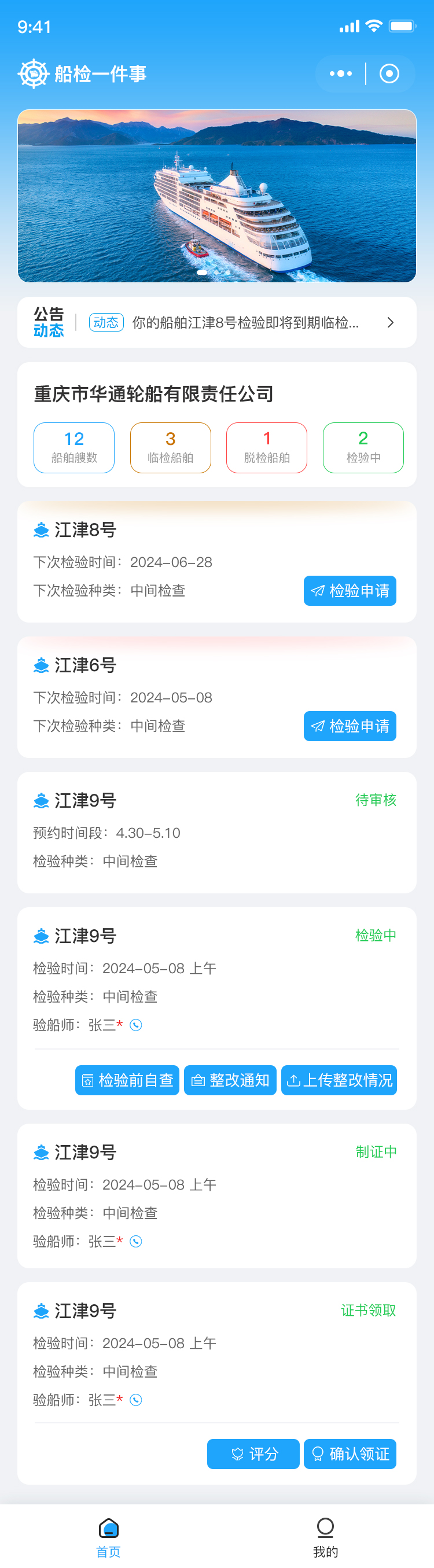Open the cruise ship banner
This screenshot has width=434, height=1568.
pyautogui.click(x=216, y=196)
